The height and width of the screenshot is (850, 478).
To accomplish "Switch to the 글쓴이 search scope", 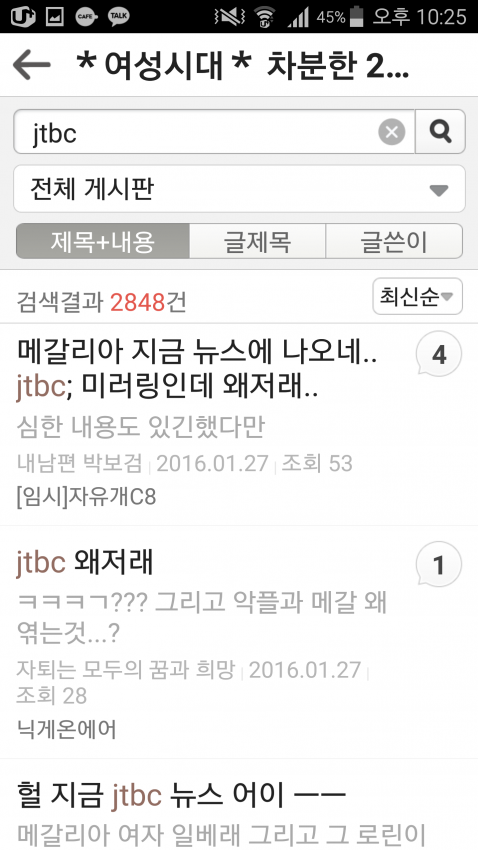I will click(394, 241).
